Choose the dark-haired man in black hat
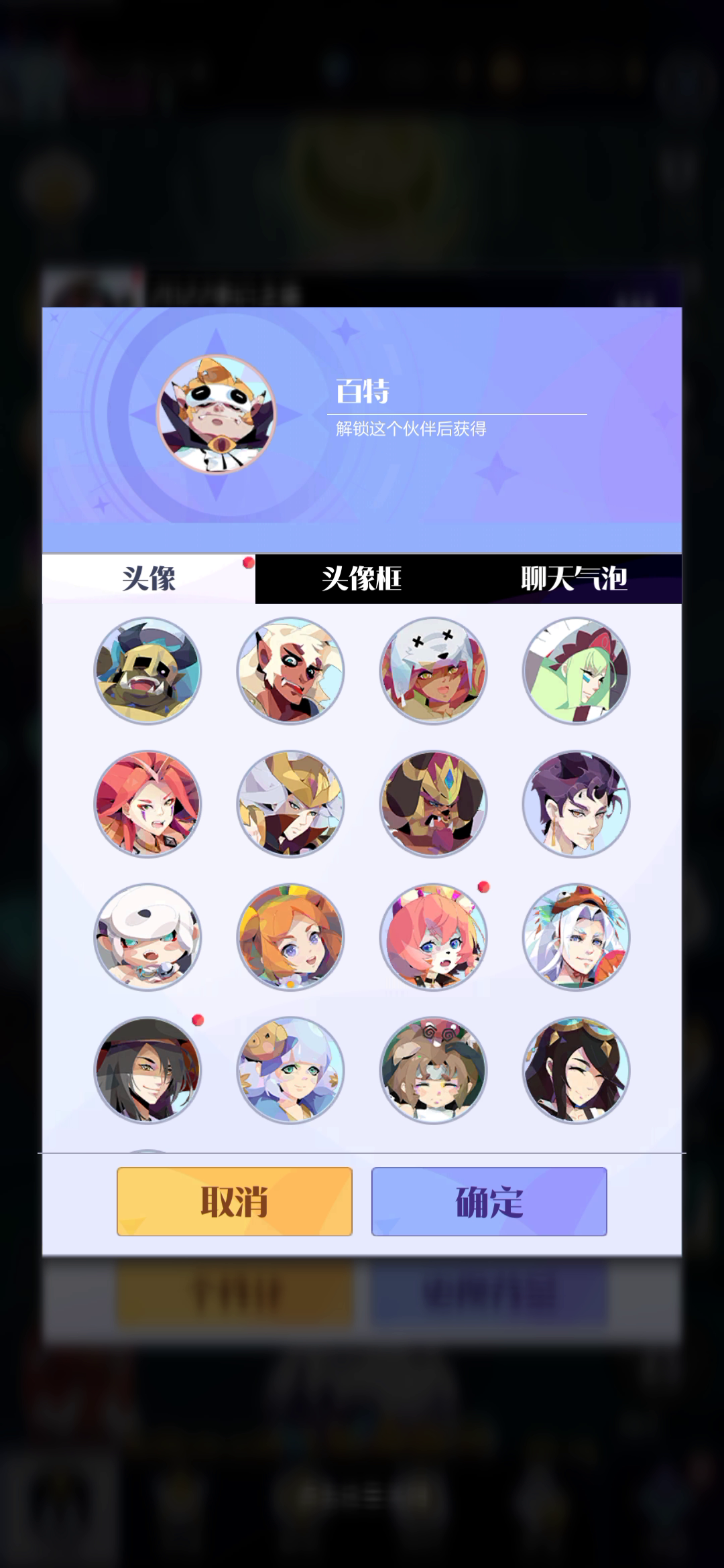The height and width of the screenshot is (1568, 724). [147, 1070]
